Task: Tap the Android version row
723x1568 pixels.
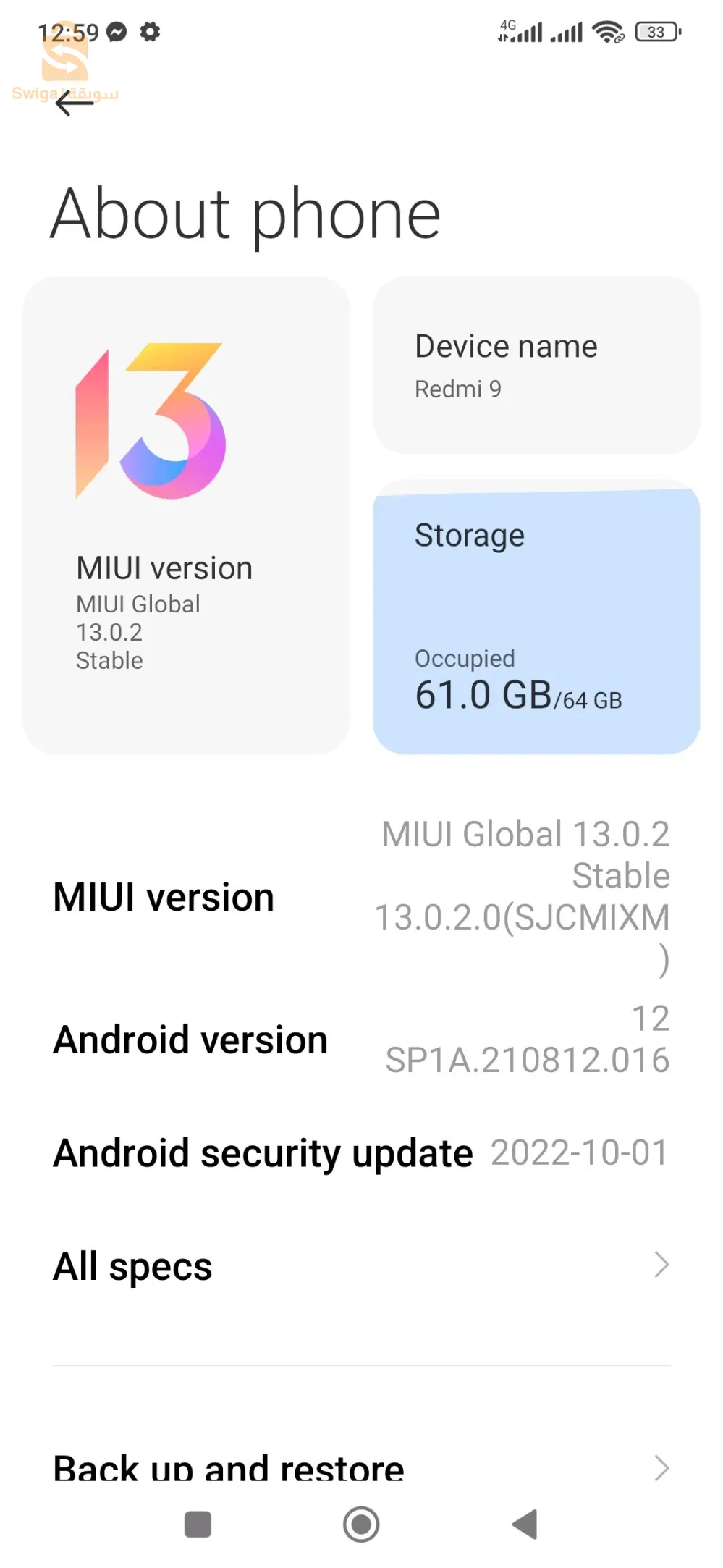Action: [x=361, y=1040]
